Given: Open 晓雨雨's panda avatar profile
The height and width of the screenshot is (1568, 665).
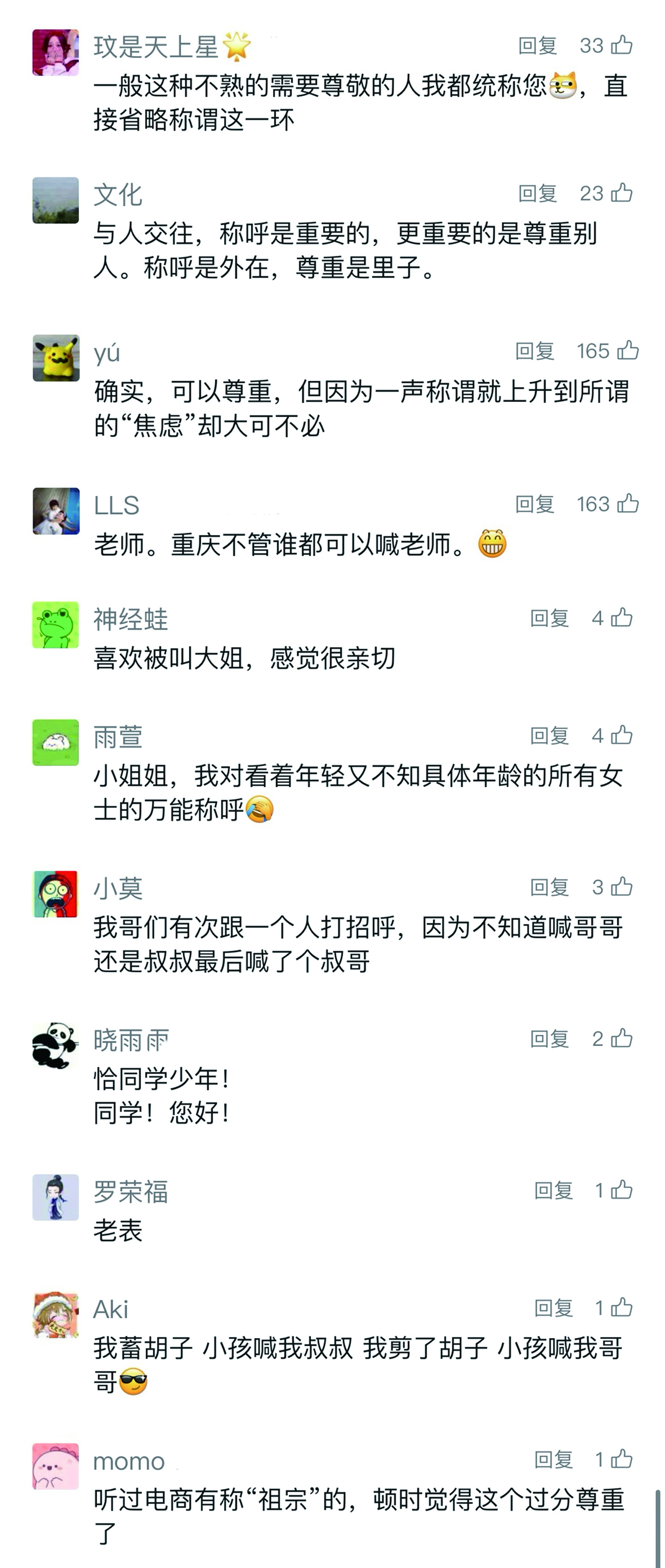Looking at the screenshot, I should [55, 1045].
